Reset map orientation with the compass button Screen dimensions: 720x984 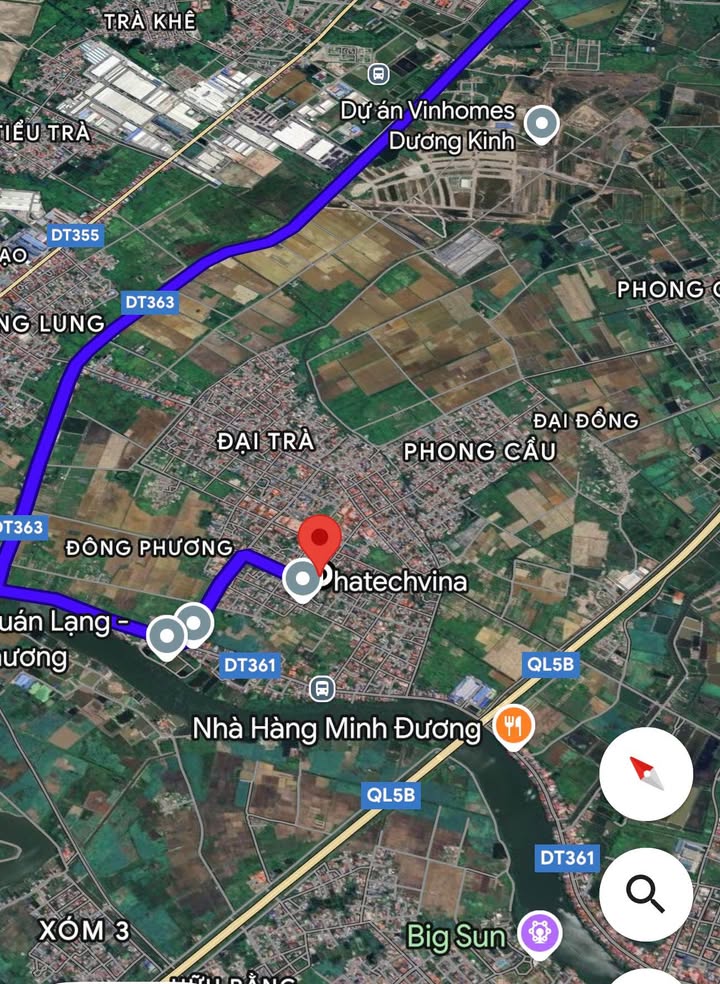click(x=646, y=775)
